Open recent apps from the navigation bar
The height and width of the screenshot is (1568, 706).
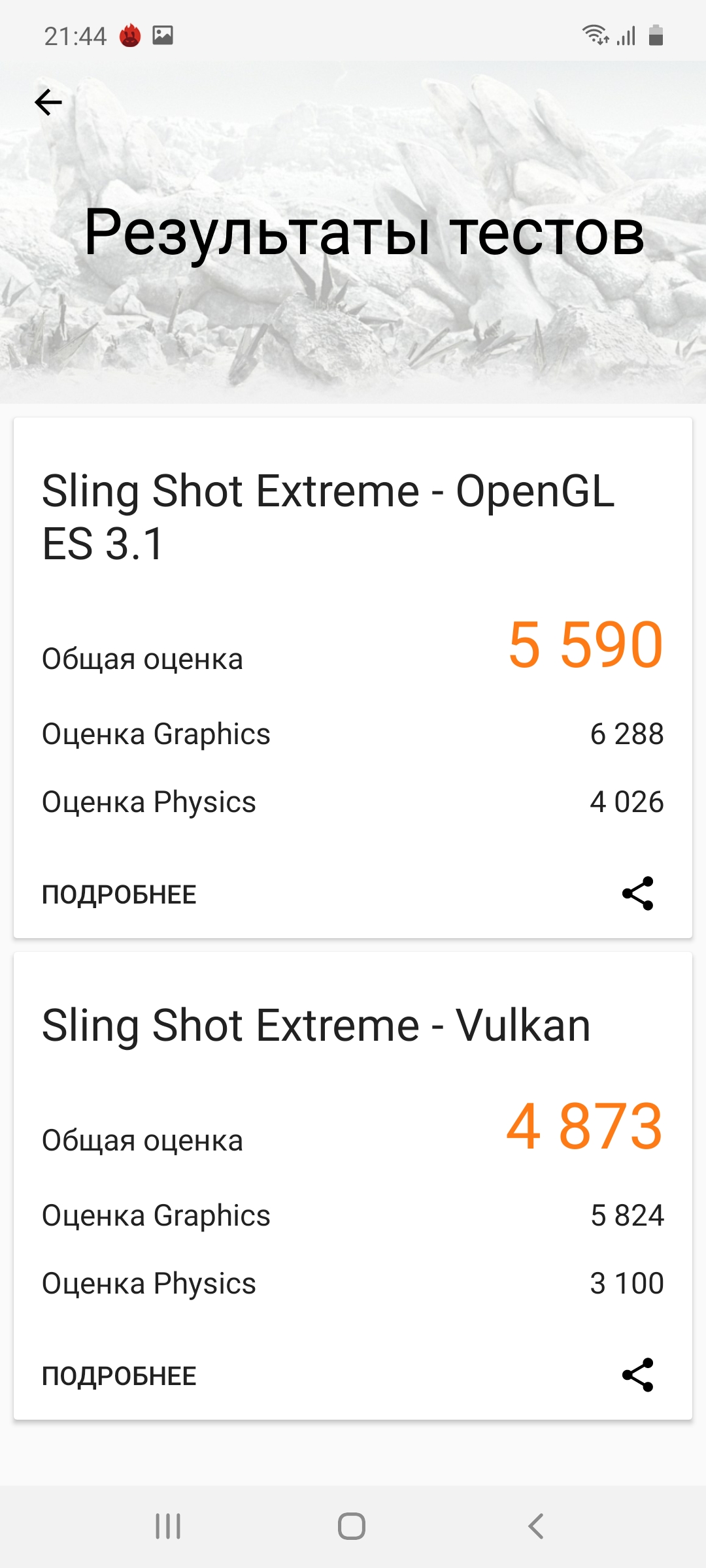pyautogui.click(x=168, y=1526)
